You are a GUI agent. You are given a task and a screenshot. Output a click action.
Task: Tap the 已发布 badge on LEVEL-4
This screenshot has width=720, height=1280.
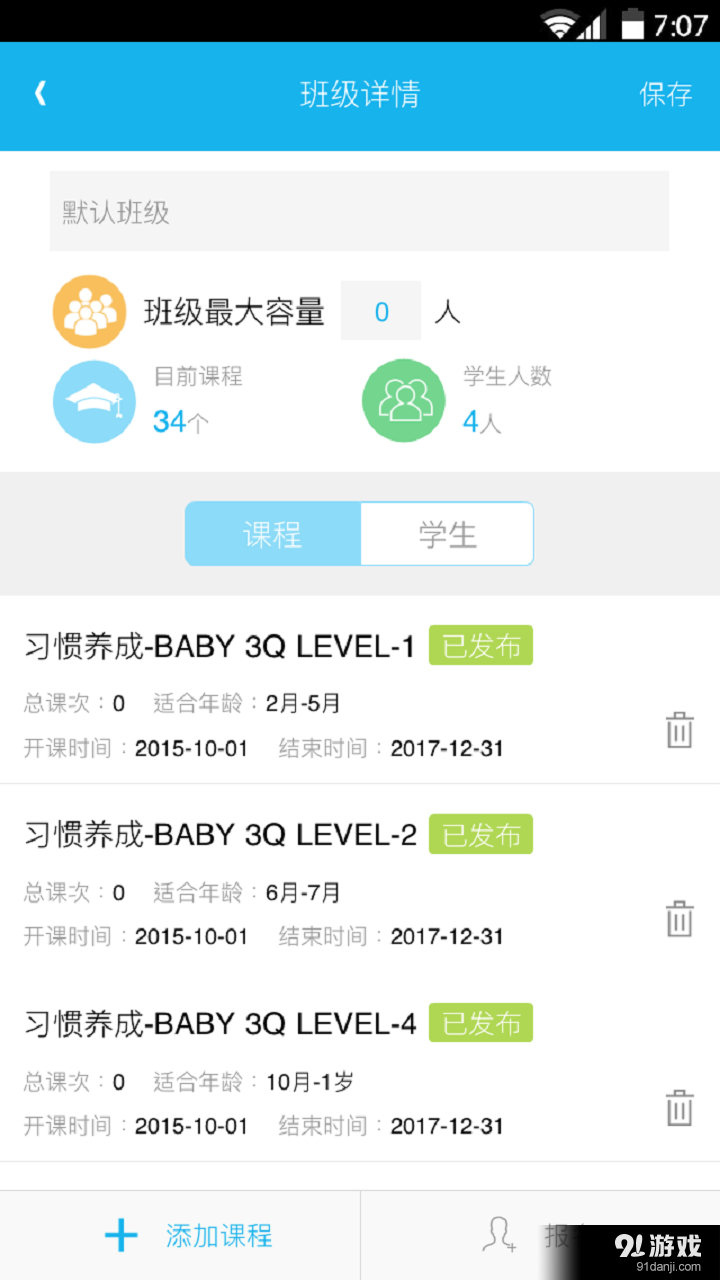pos(480,1022)
